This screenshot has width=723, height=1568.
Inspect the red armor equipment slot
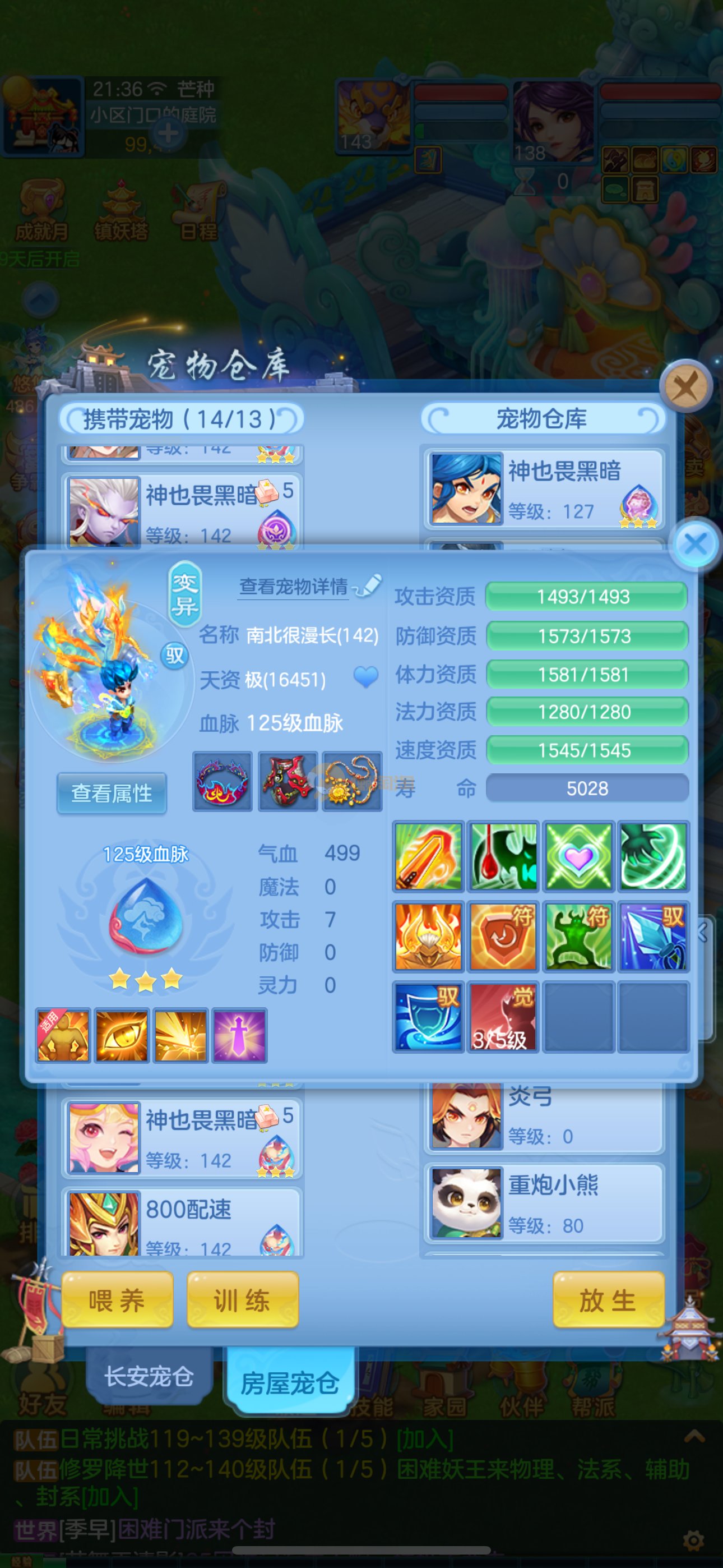pyautogui.click(x=288, y=782)
